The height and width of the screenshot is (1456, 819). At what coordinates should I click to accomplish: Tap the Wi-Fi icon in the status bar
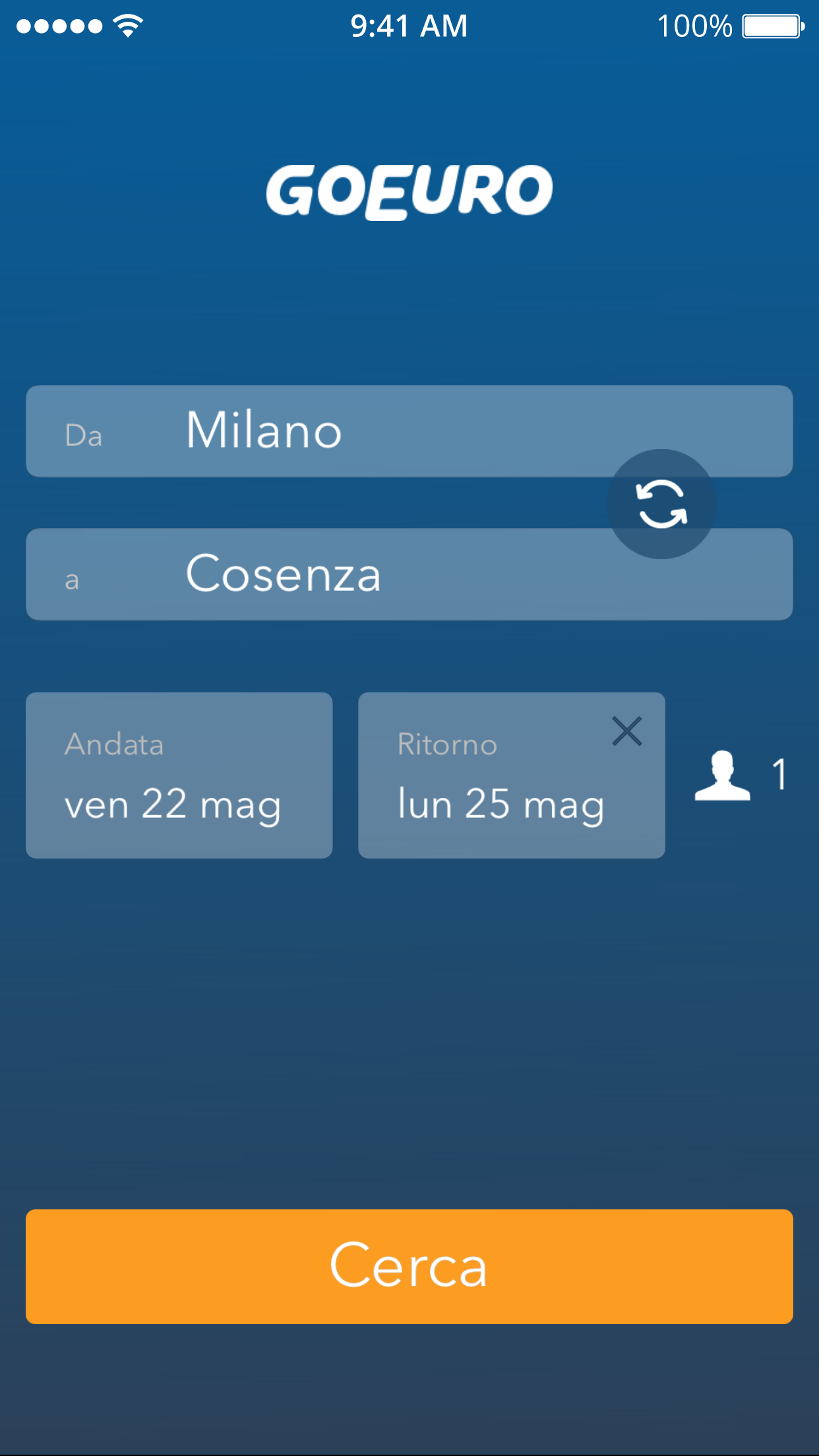coord(127,24)
